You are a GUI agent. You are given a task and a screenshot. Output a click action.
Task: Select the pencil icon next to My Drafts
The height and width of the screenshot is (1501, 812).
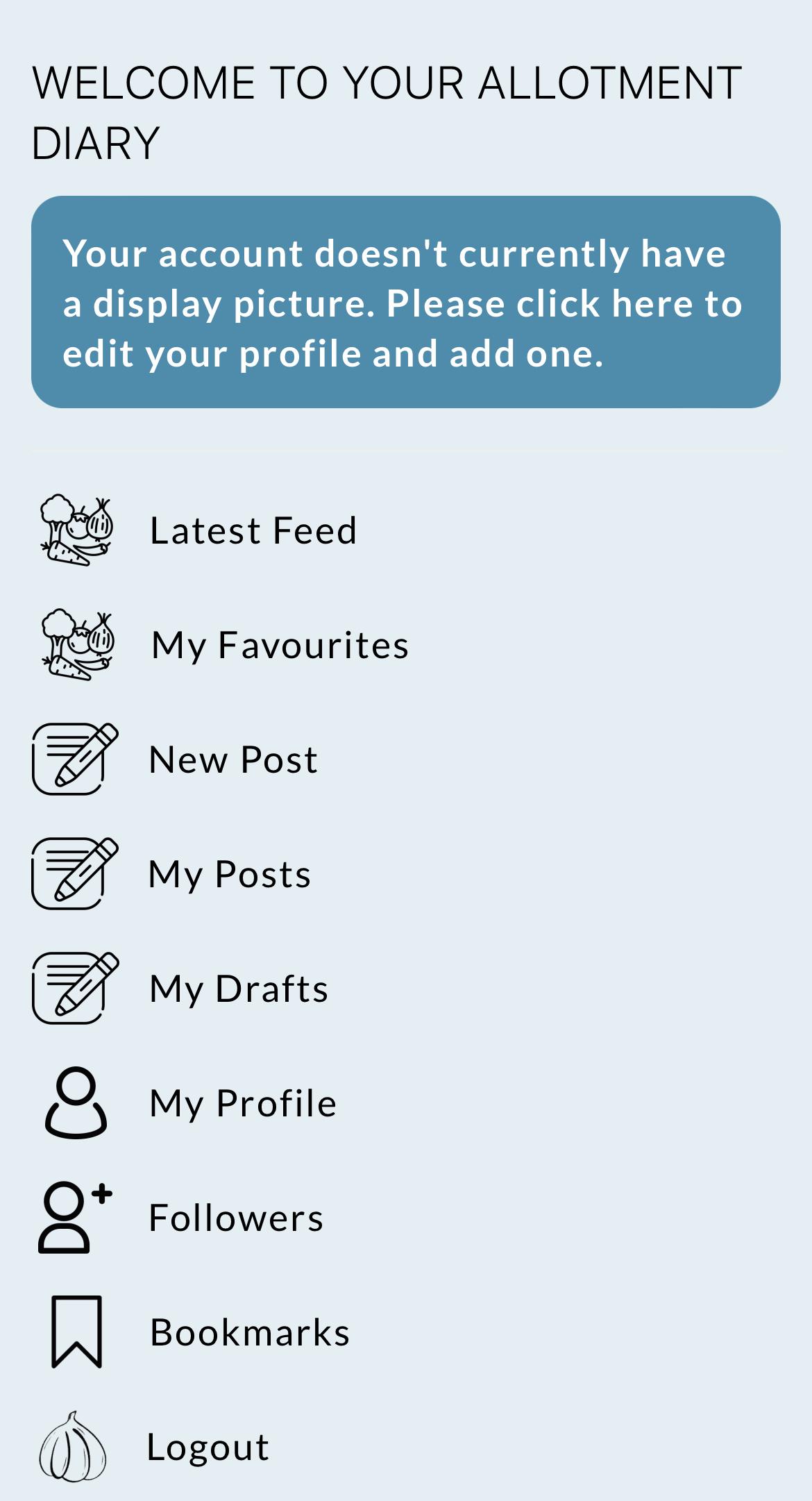click(x=73, y=989)
